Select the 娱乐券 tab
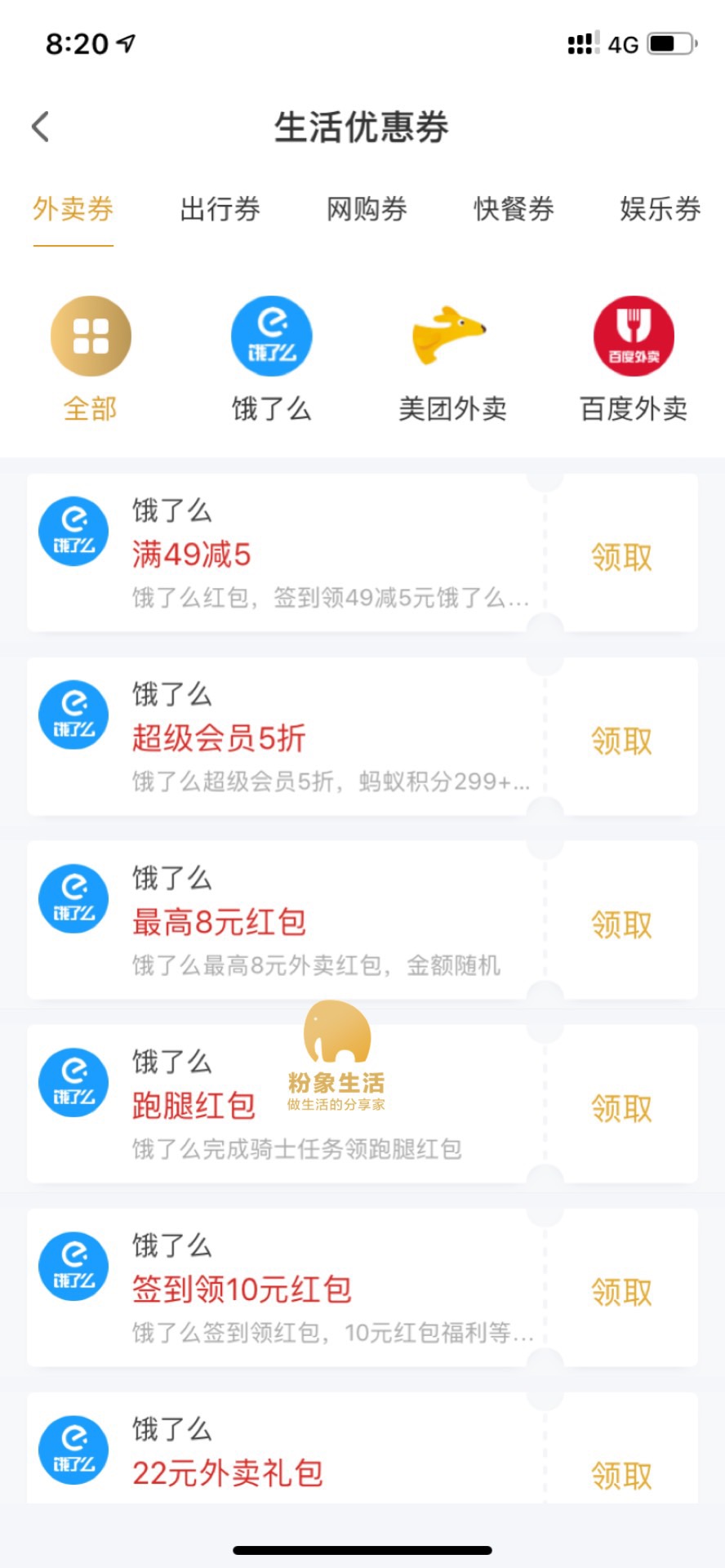725x1568 pixels. pos(661,209)
